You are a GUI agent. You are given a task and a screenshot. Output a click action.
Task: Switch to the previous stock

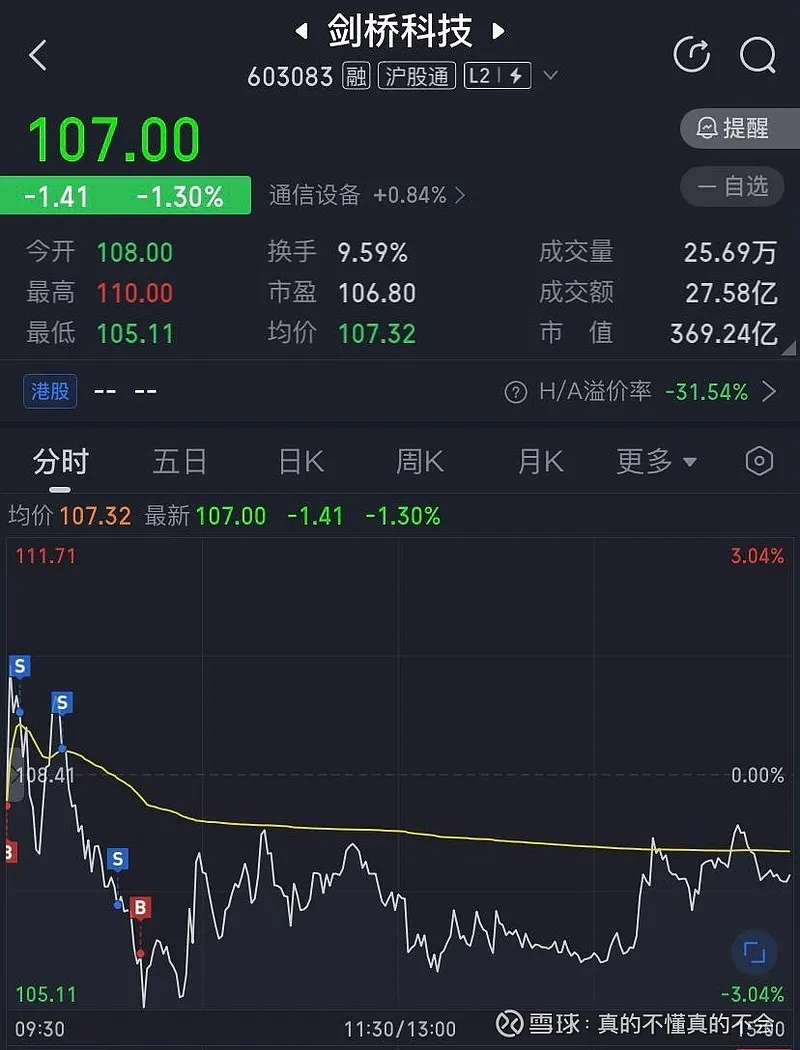(x=301, y=32)
